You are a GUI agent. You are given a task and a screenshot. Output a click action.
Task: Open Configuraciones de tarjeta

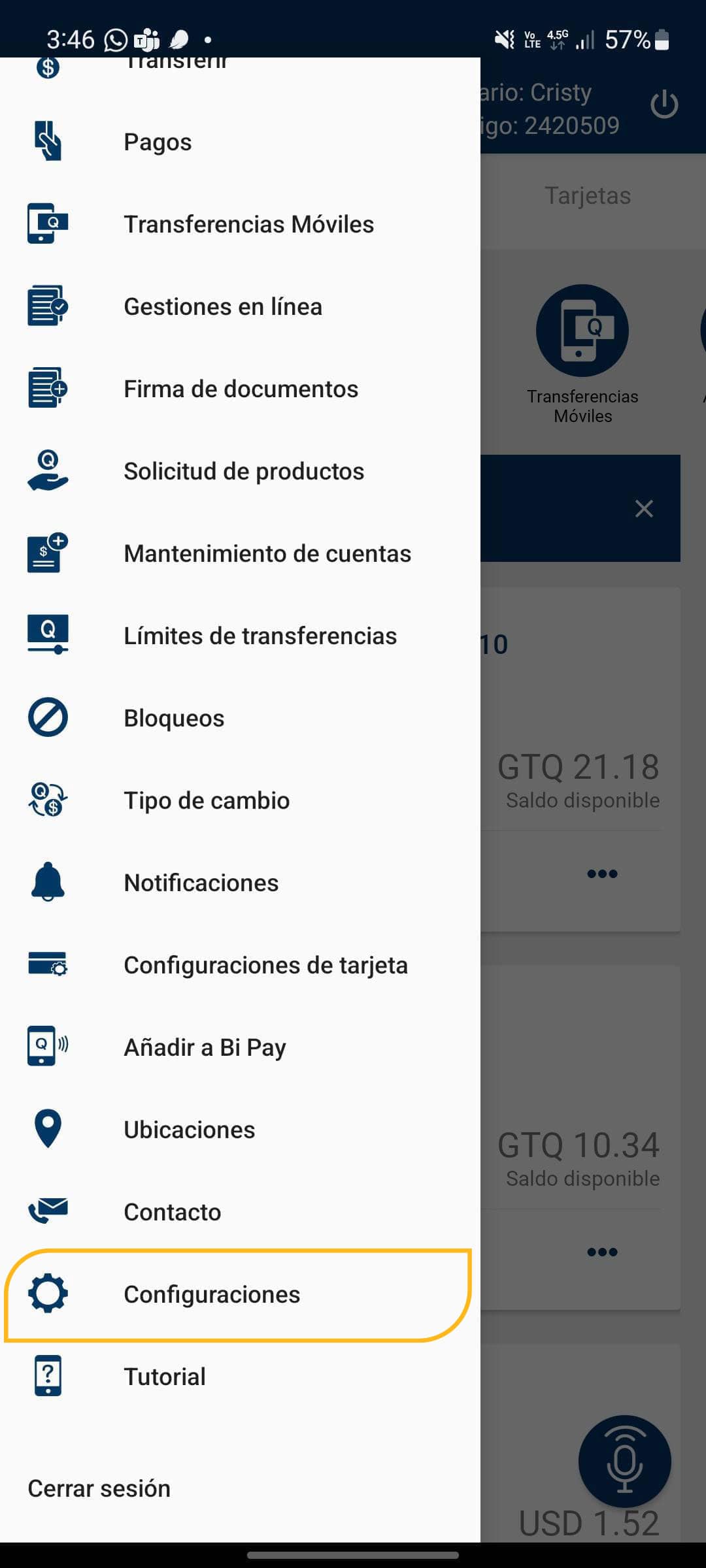click(x=265, y=965)
